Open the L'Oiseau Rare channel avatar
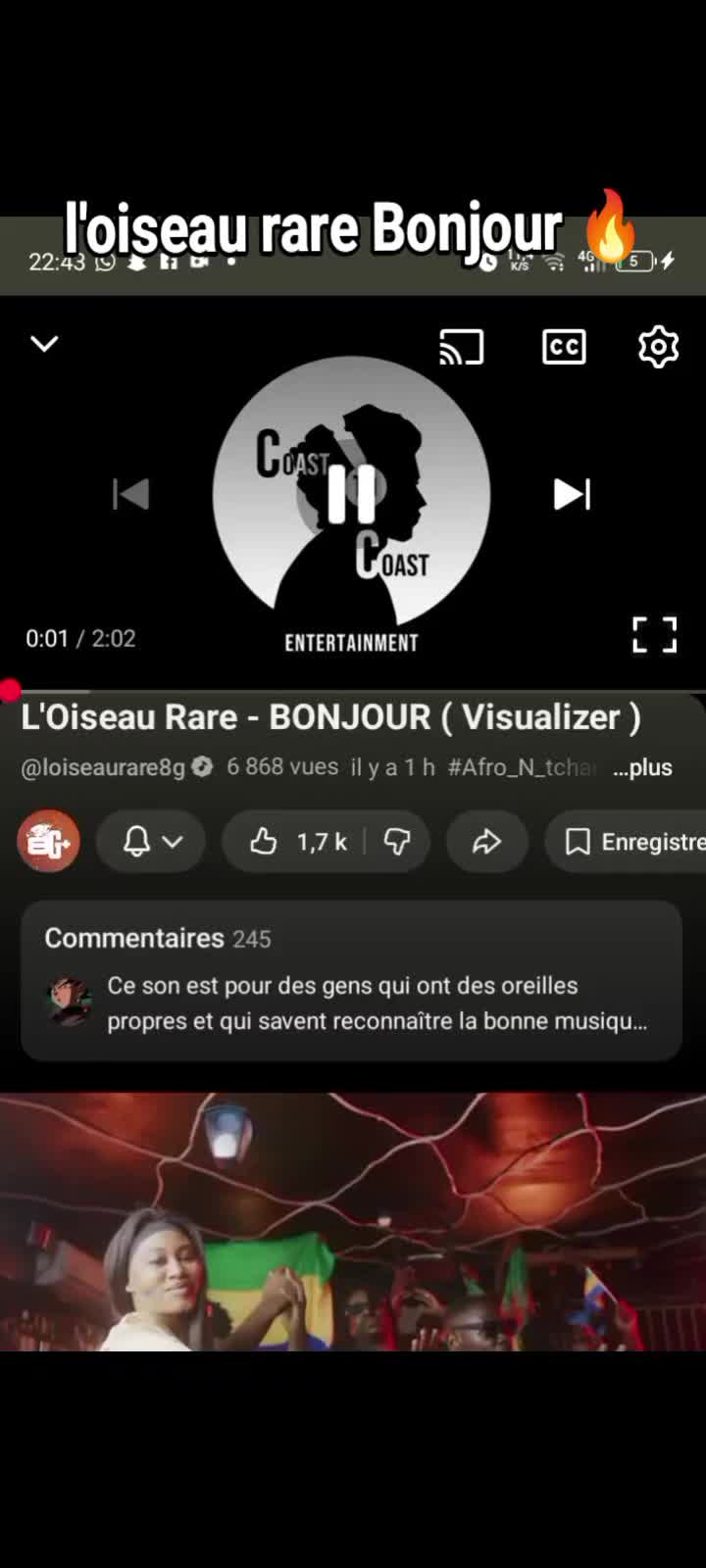Viewport: 706px width, 1568px height. click(48, 842)
